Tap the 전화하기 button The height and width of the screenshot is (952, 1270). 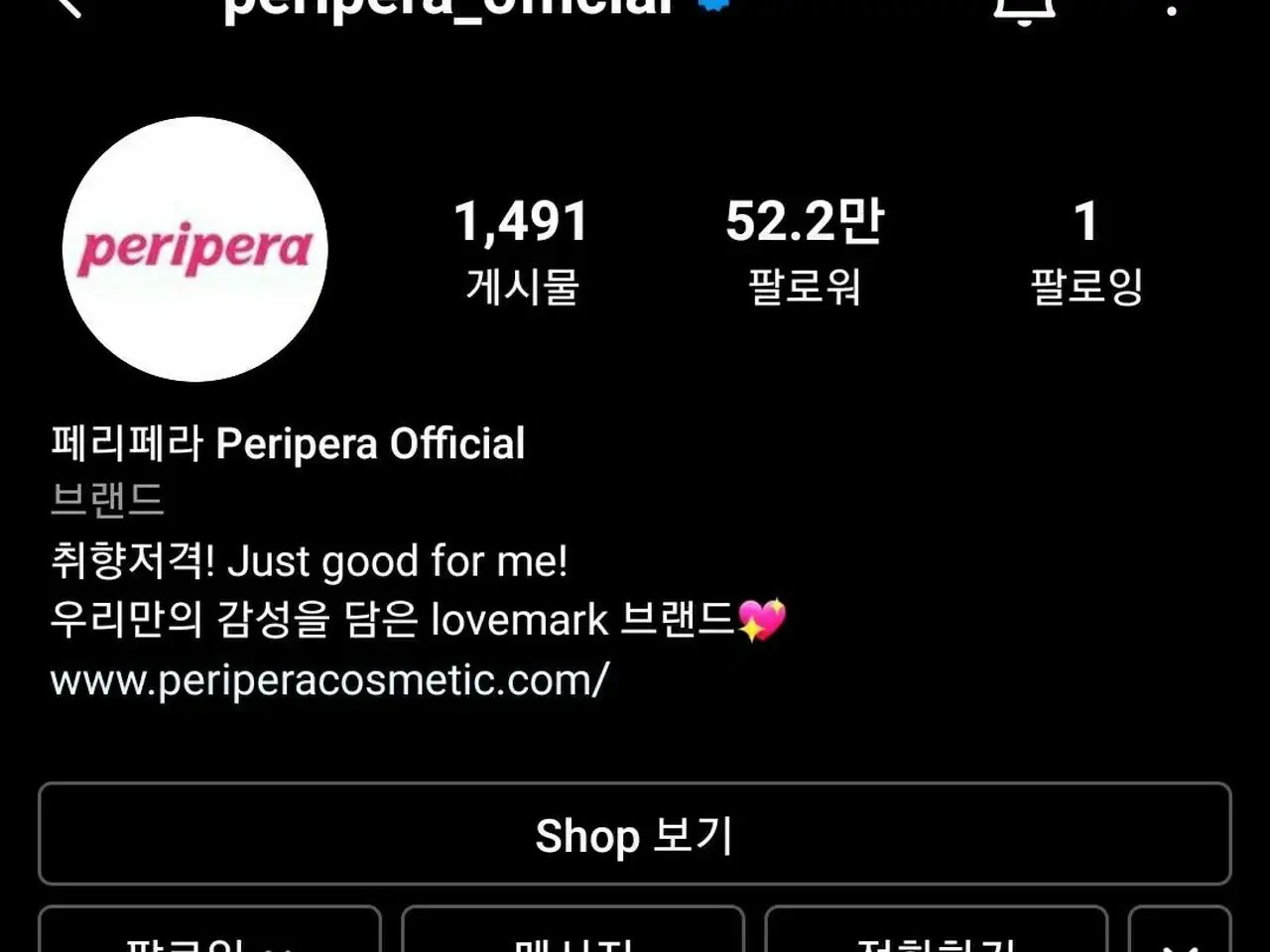[x=936, y=932]
